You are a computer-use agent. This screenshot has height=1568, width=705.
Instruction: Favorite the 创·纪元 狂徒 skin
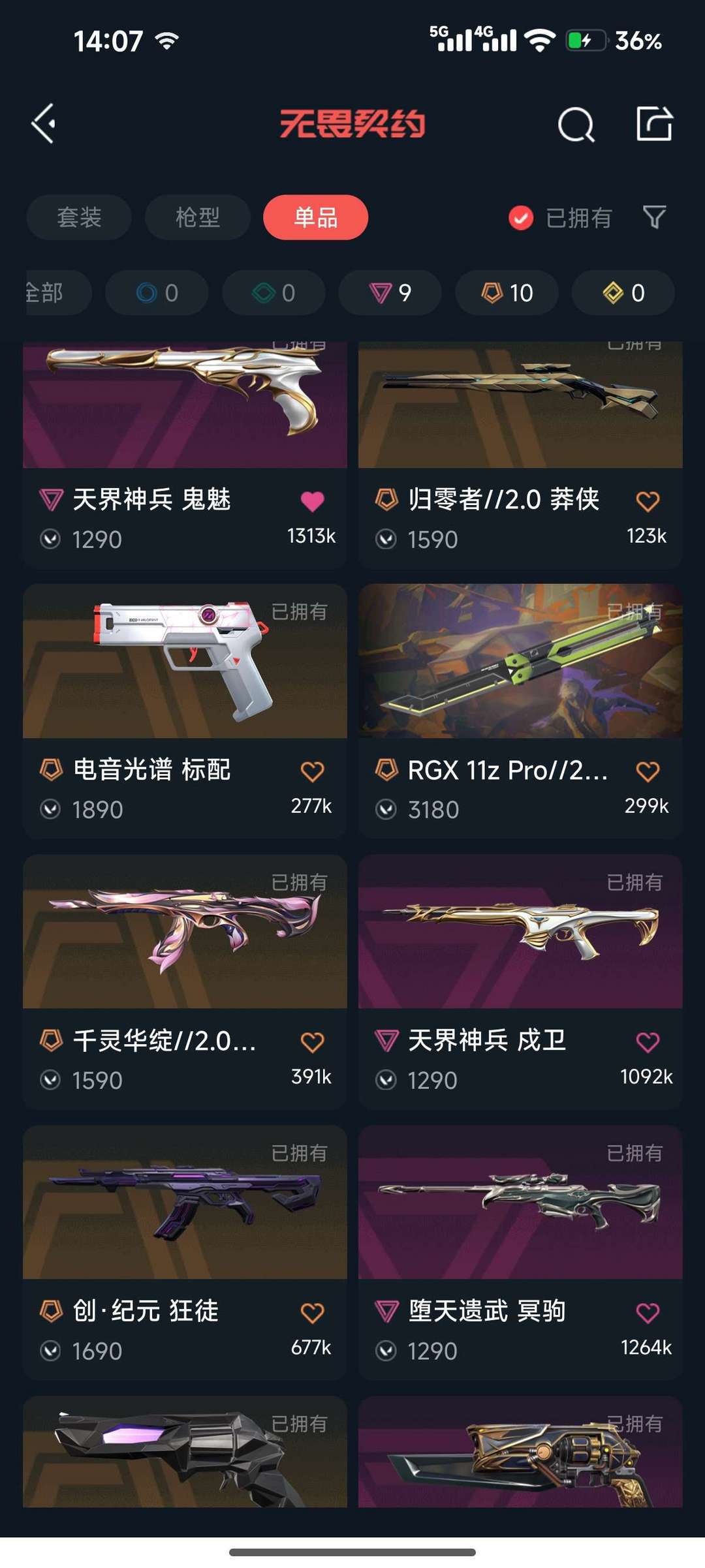pos(313,1312)
